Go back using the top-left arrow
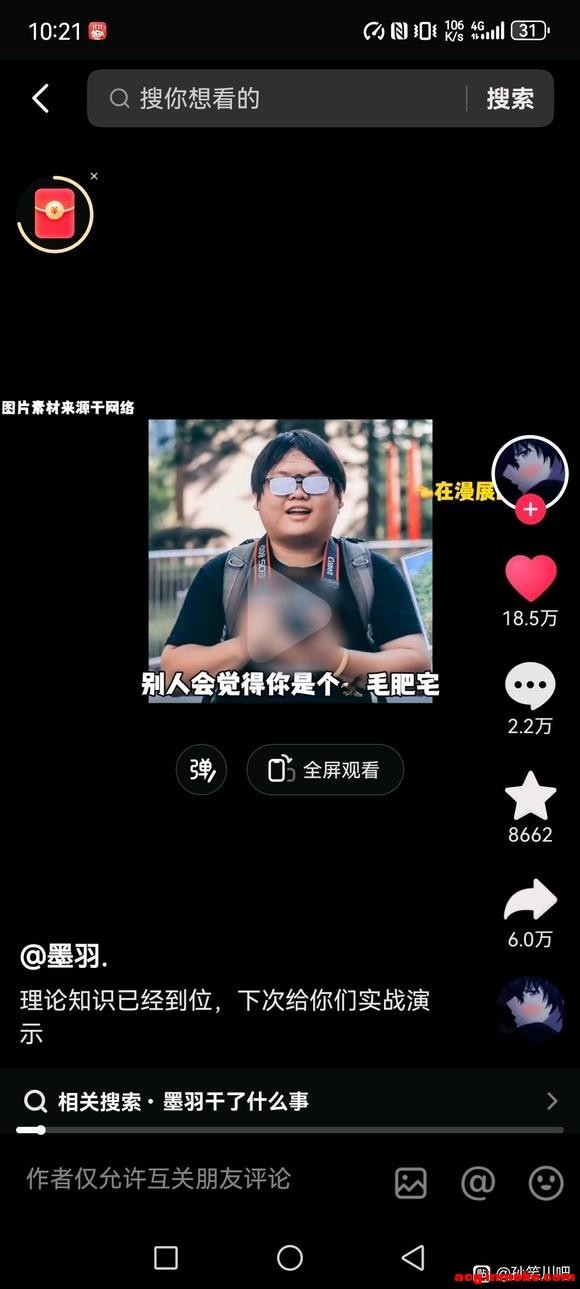580x1289 pixels. point(40,98)
